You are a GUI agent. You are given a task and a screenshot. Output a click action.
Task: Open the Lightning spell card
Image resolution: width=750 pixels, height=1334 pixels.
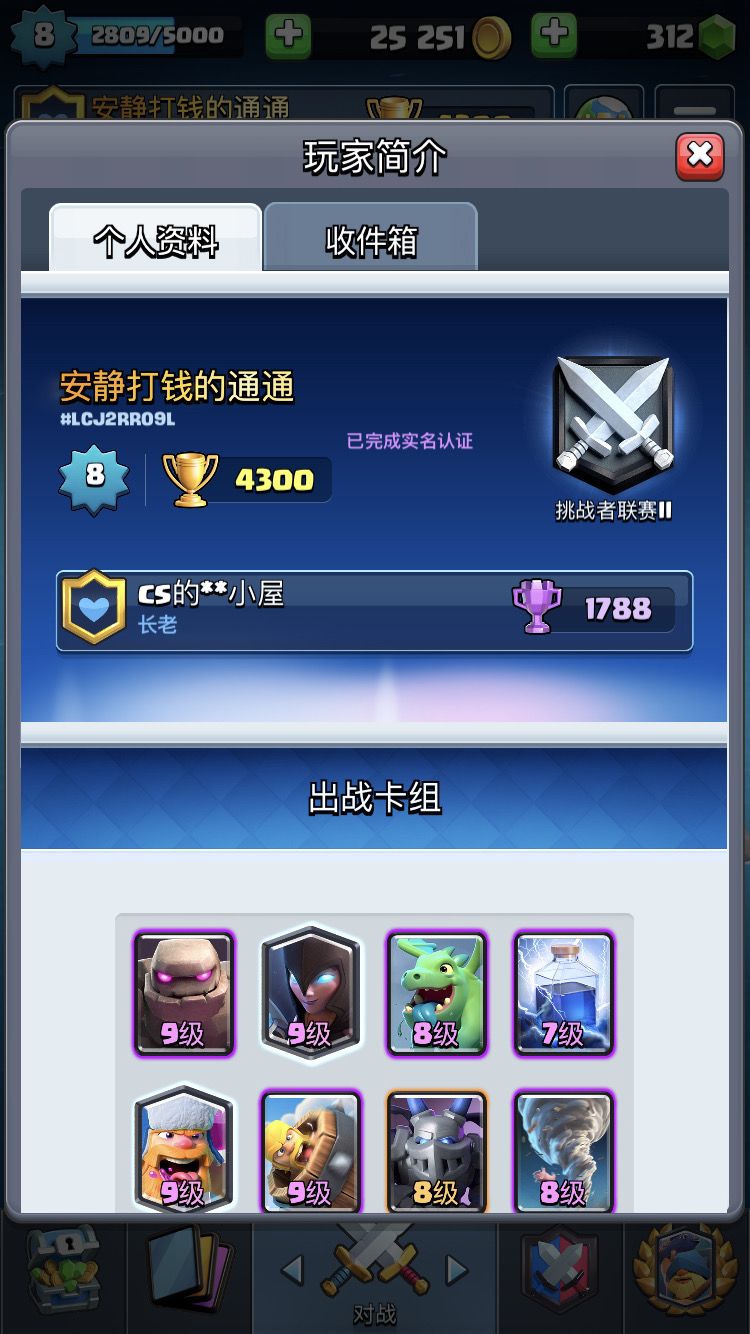pos(564,993)
